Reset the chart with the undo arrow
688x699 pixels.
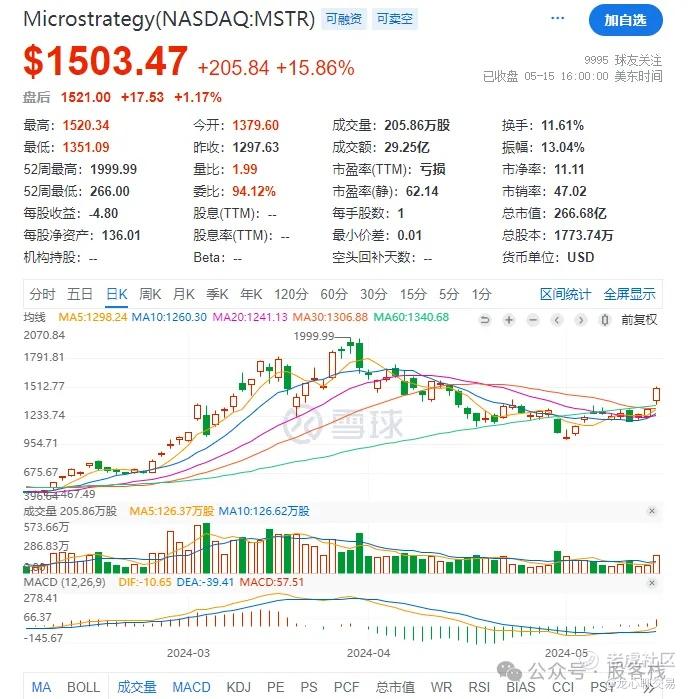(x=485, y=319)
